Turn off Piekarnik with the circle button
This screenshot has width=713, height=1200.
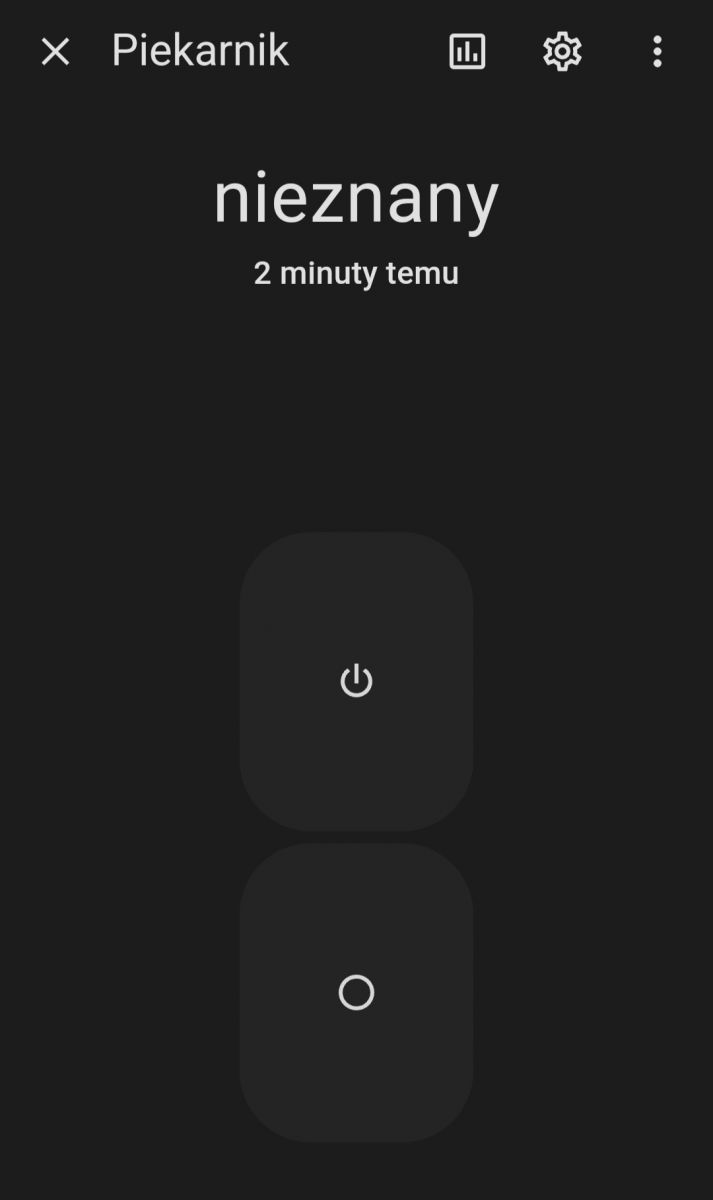(356, 992)
